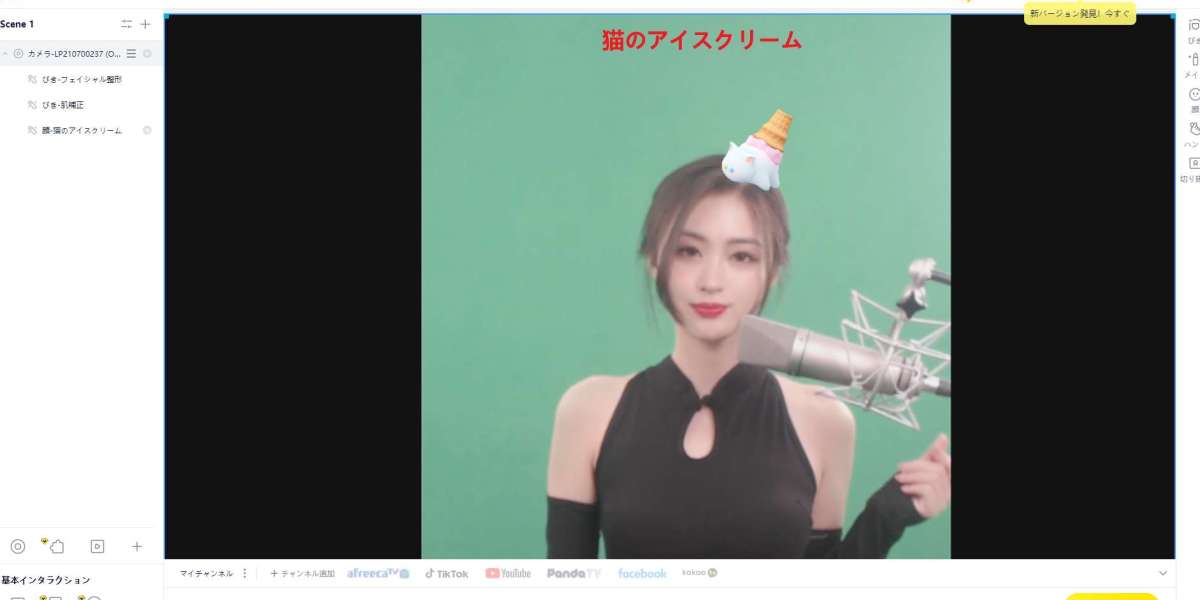Open the マイチャンネル options menu
This screenshot has height=600, width=1200.
[x=245, y=573]
